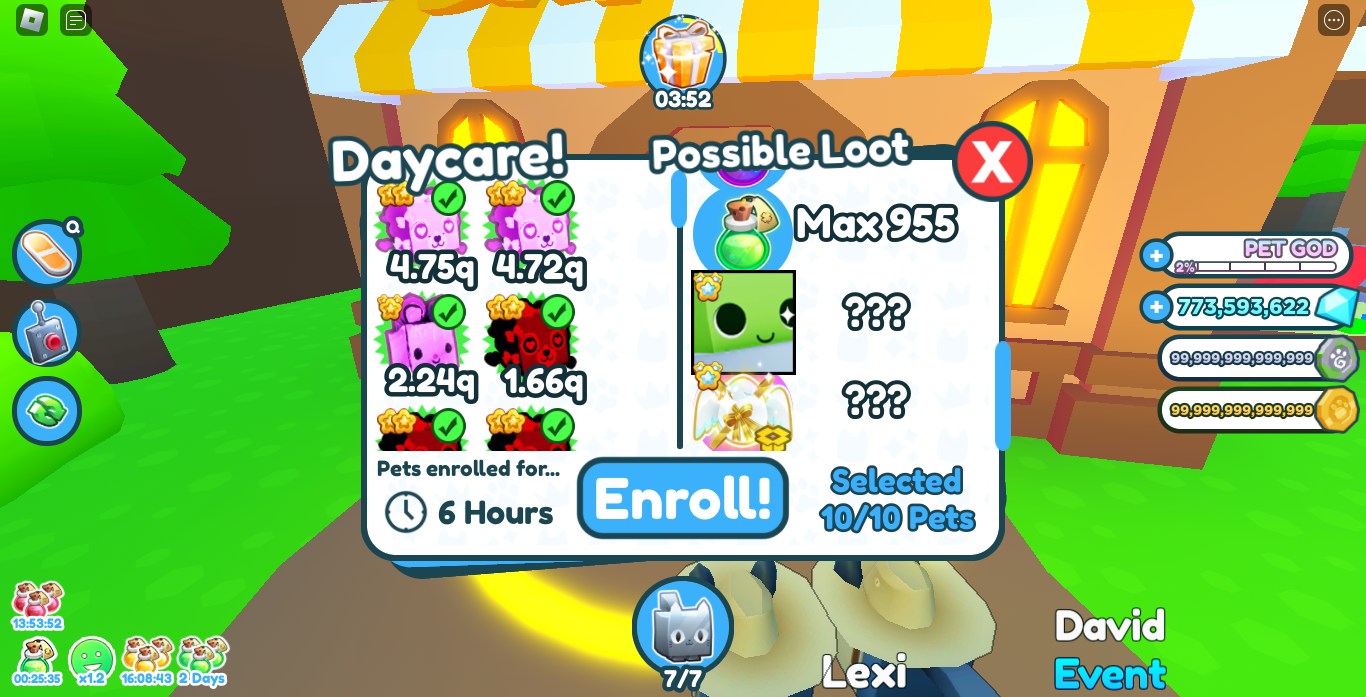
Task: View the green slime loot item
Action: (743, 321)
